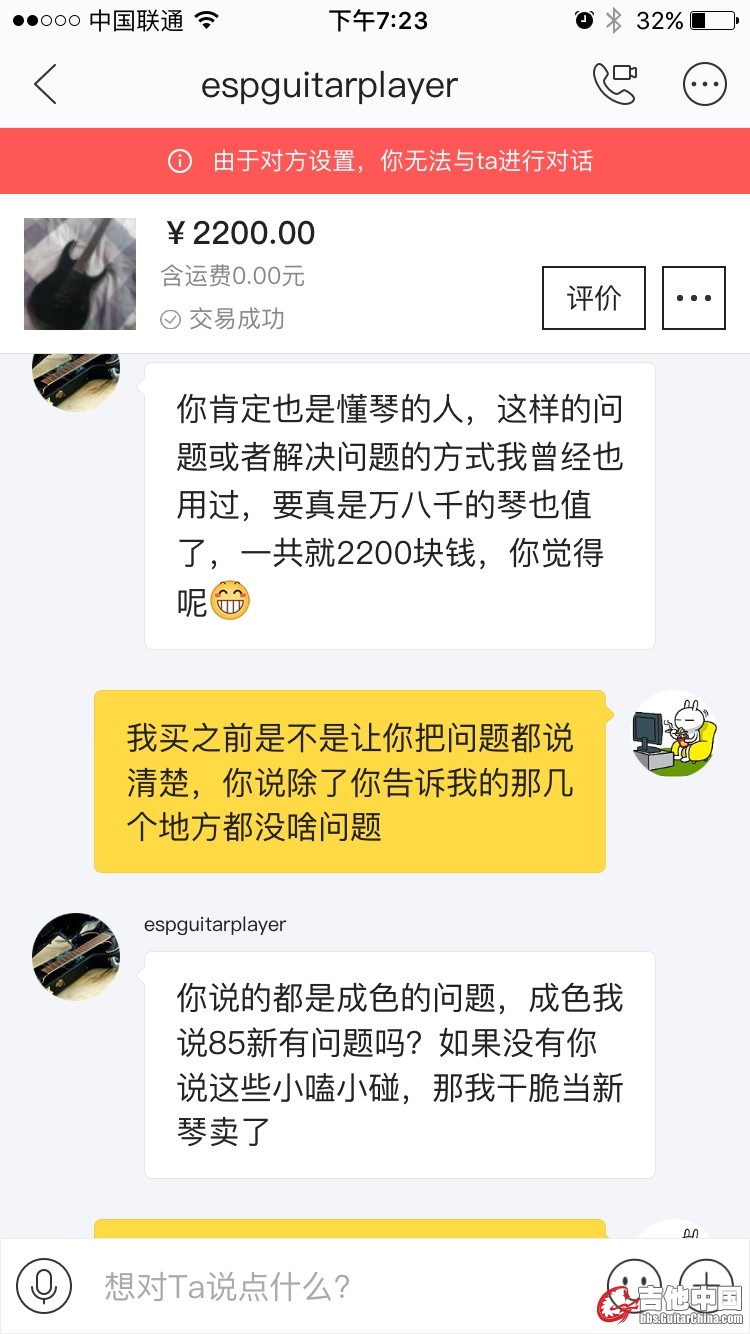This screenshot has height=1334, width=750.
Task: Go back from the espguitarplayer chat
Action: [45, 85]
